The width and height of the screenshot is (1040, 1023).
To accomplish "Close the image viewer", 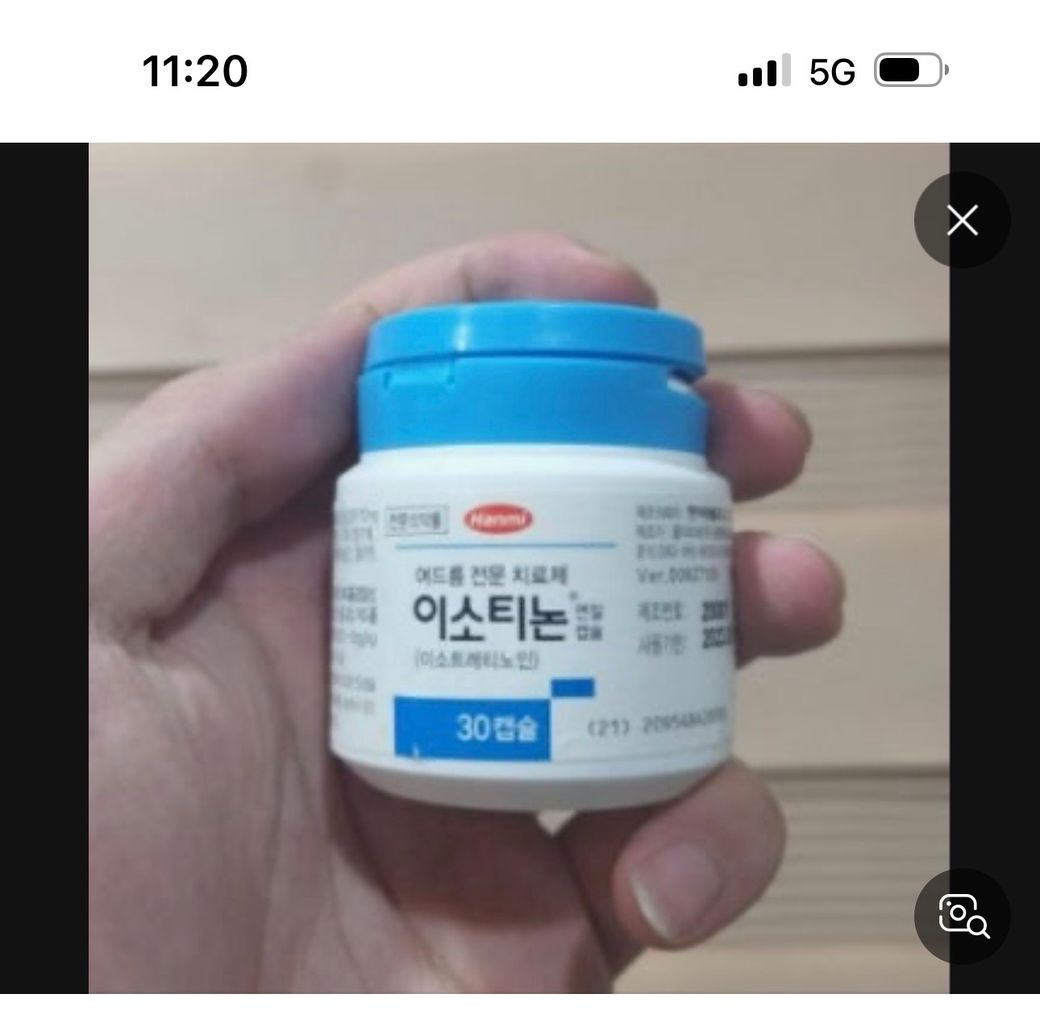I will click(x=962, y=220).
